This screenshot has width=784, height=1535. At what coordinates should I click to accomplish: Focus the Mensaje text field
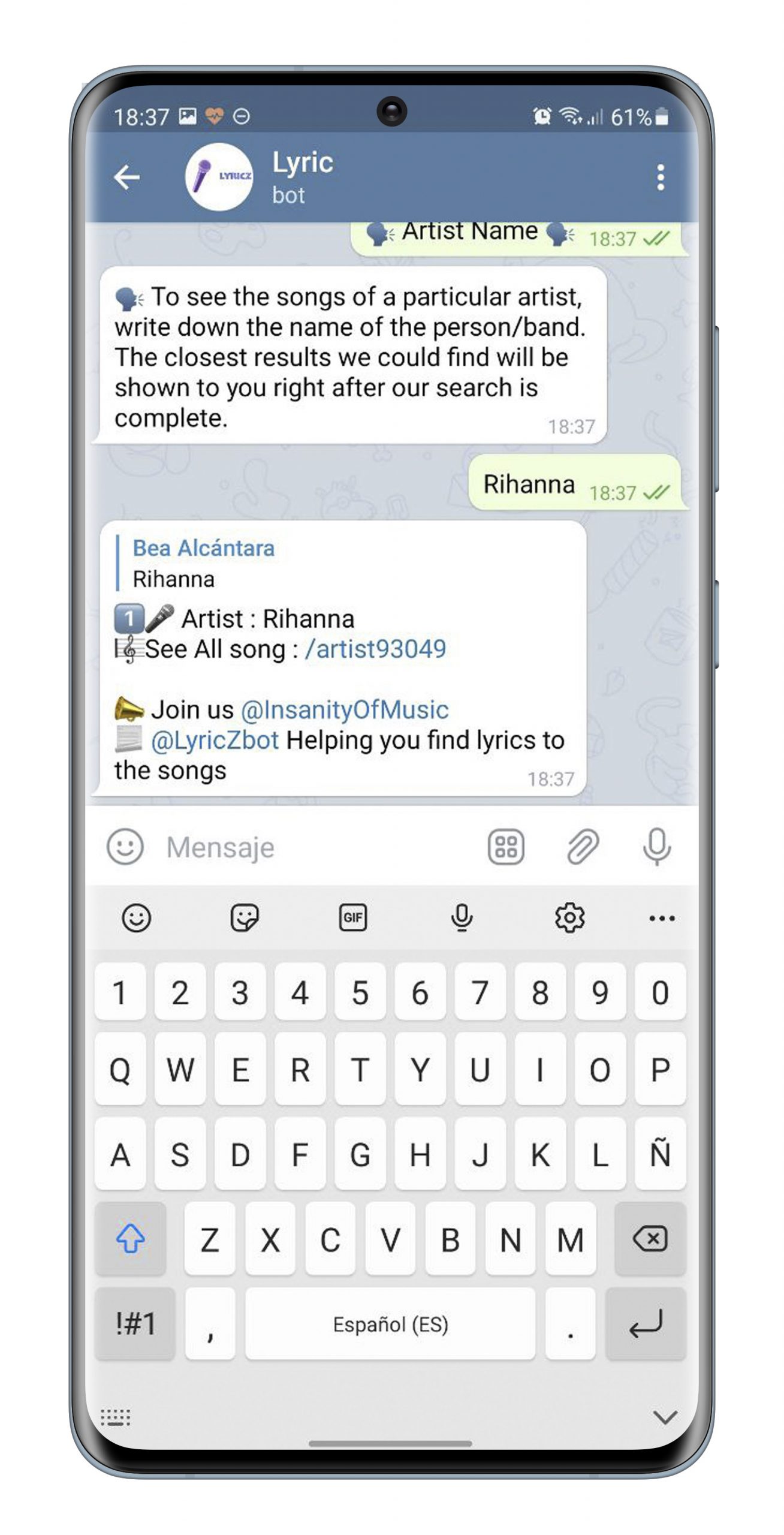tap(312, 847)
